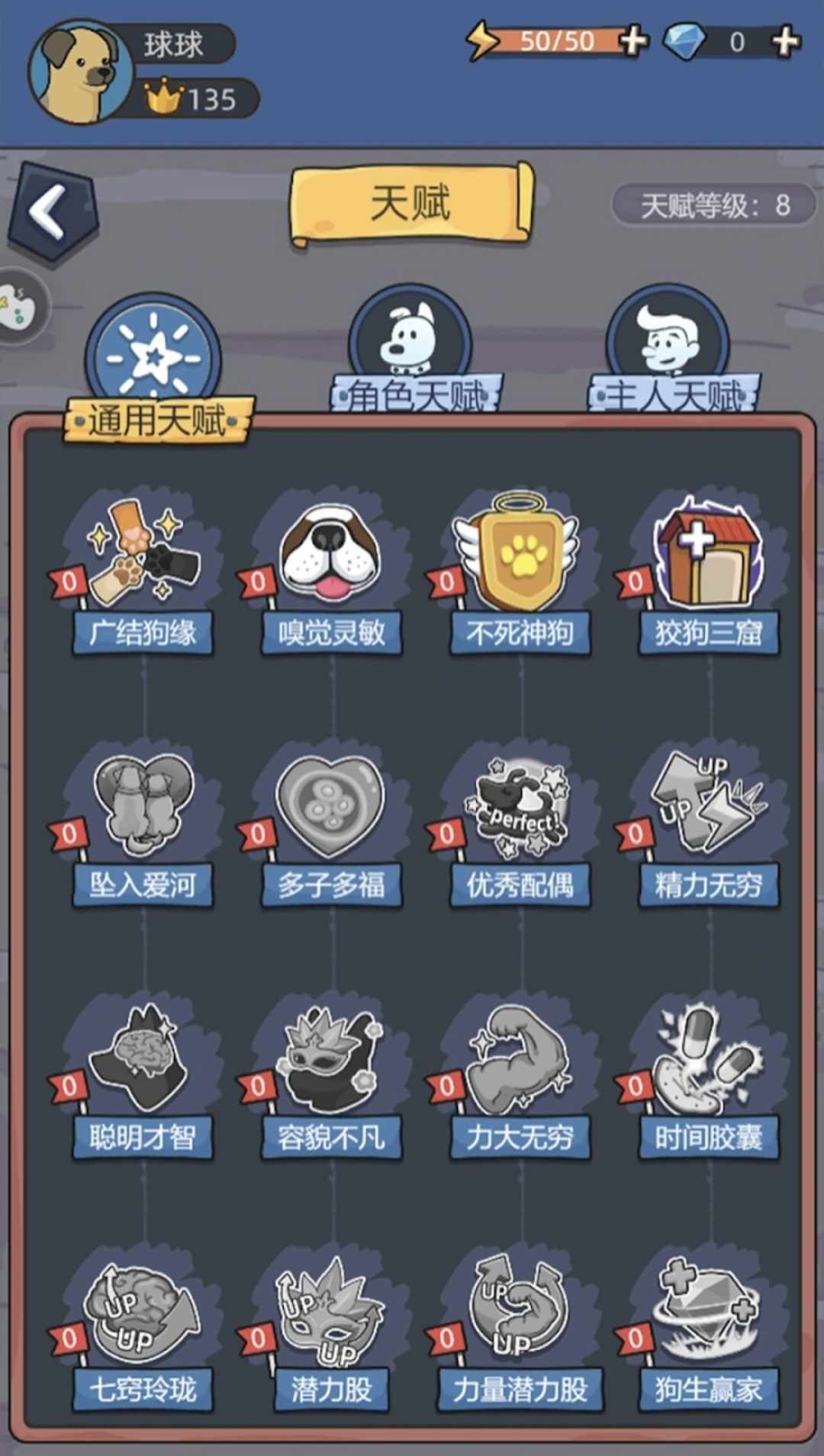Switch to the 角色天赋 tab
Image resolution: width=824 pixels, height=1456 pixels.
[412, 350]
